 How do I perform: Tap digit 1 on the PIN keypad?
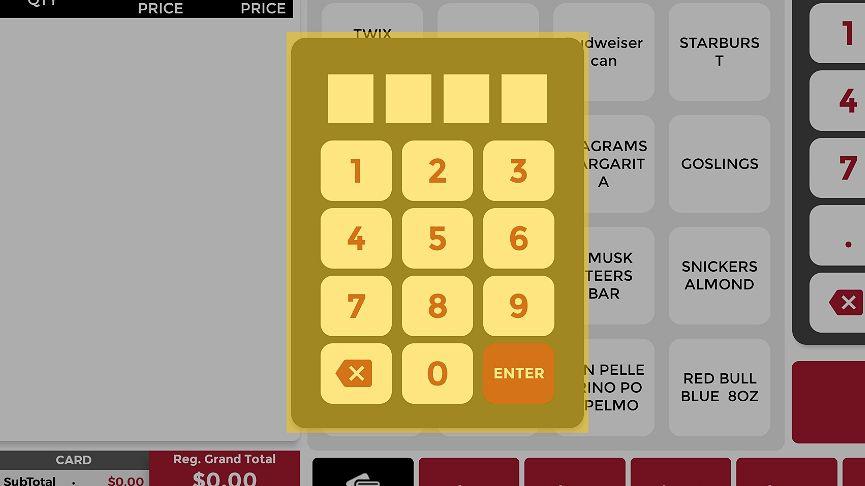tap(356, 171)
